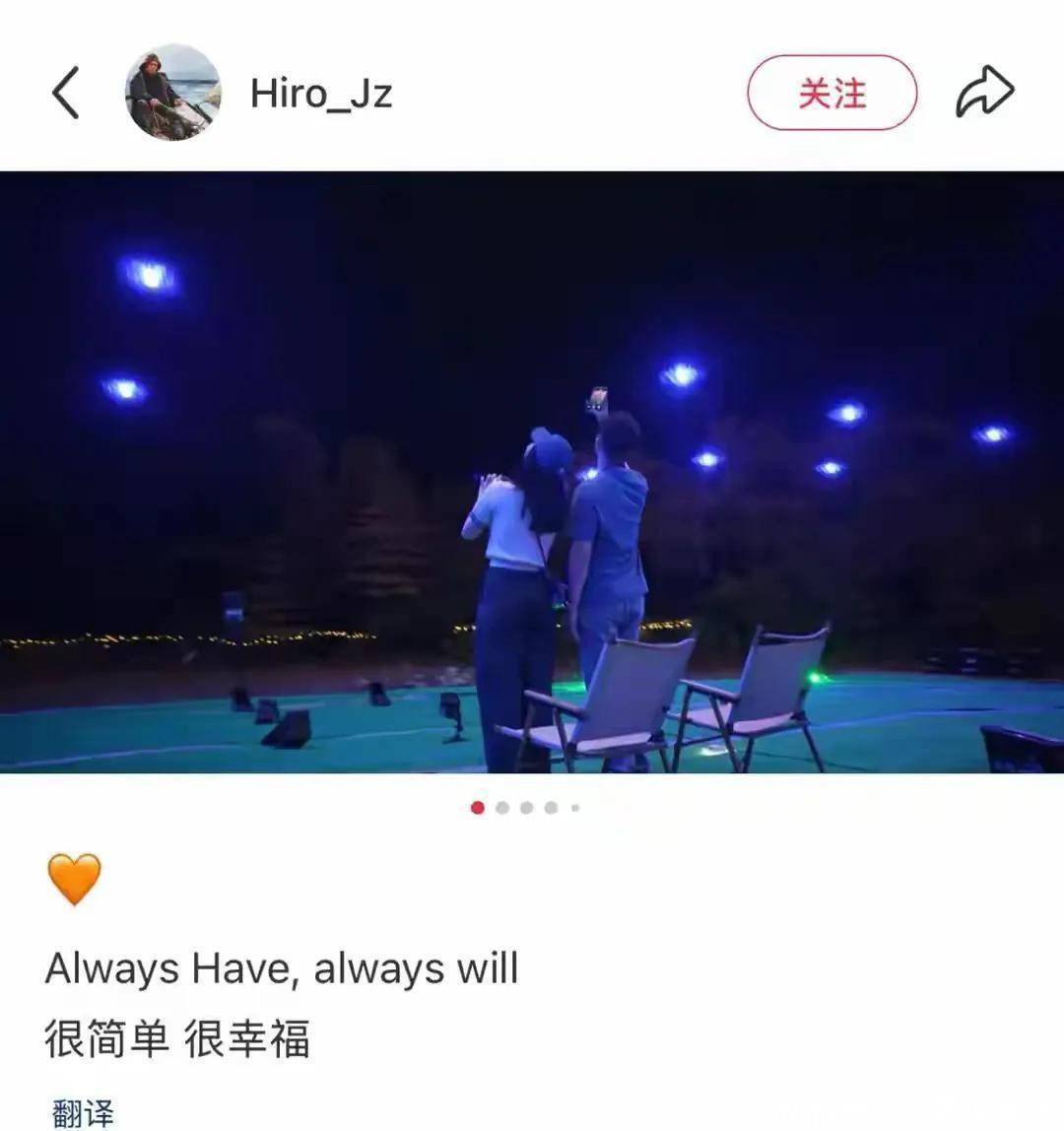Go back using the top-left arrow

coord(65,94)
